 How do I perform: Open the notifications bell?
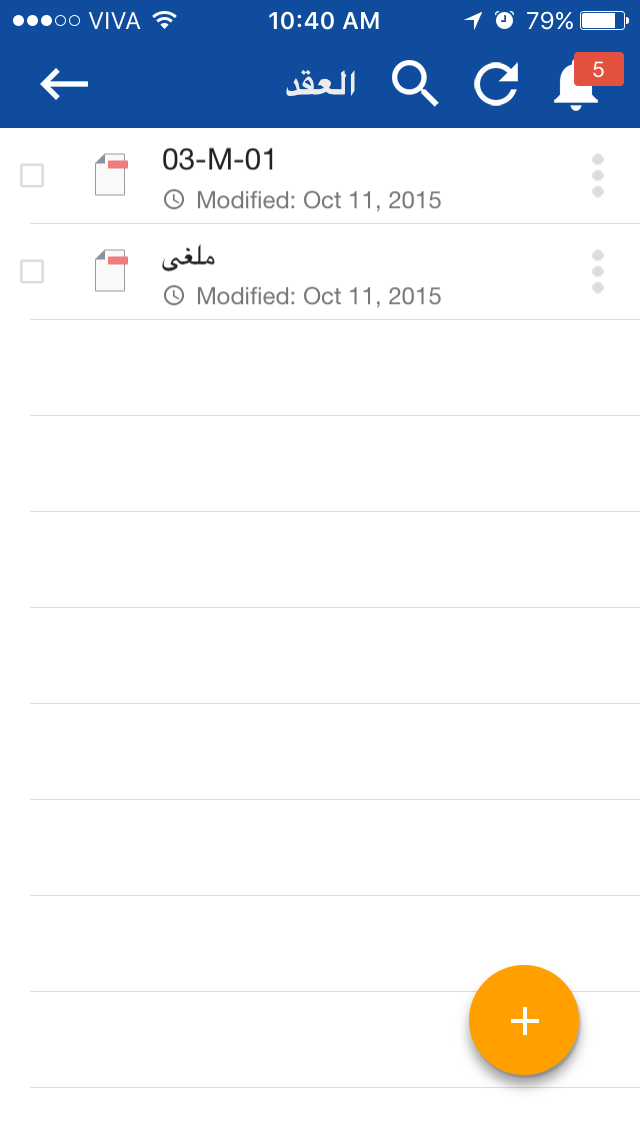(x=577, y=86)
